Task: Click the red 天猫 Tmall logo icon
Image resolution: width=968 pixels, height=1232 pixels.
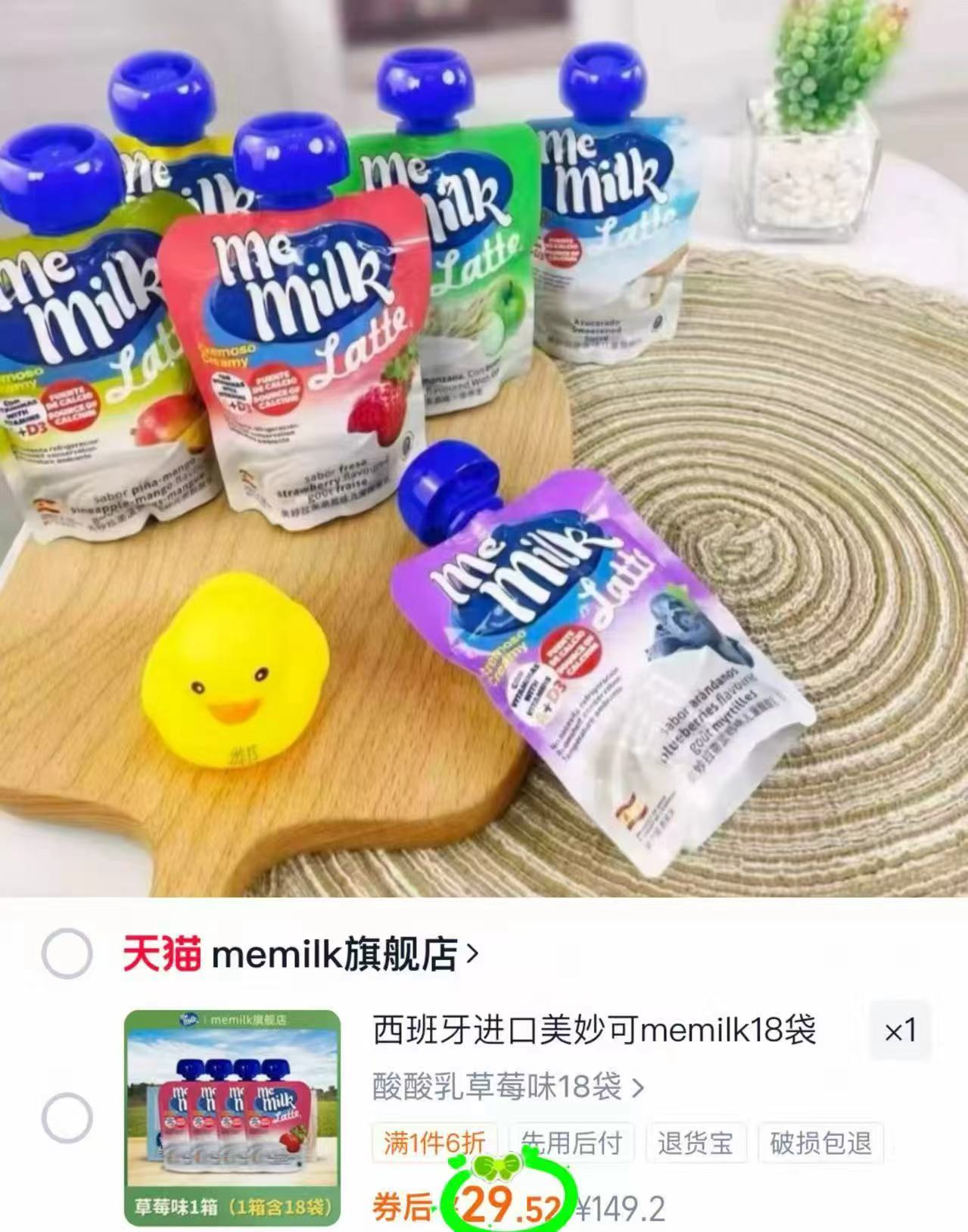Action: point(163,953)
